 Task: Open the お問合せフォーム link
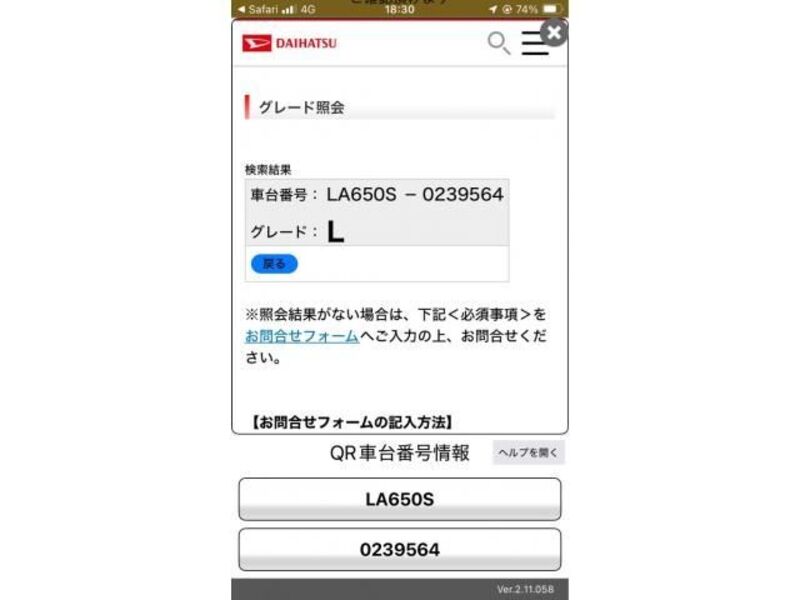click(x=302, y=336)
